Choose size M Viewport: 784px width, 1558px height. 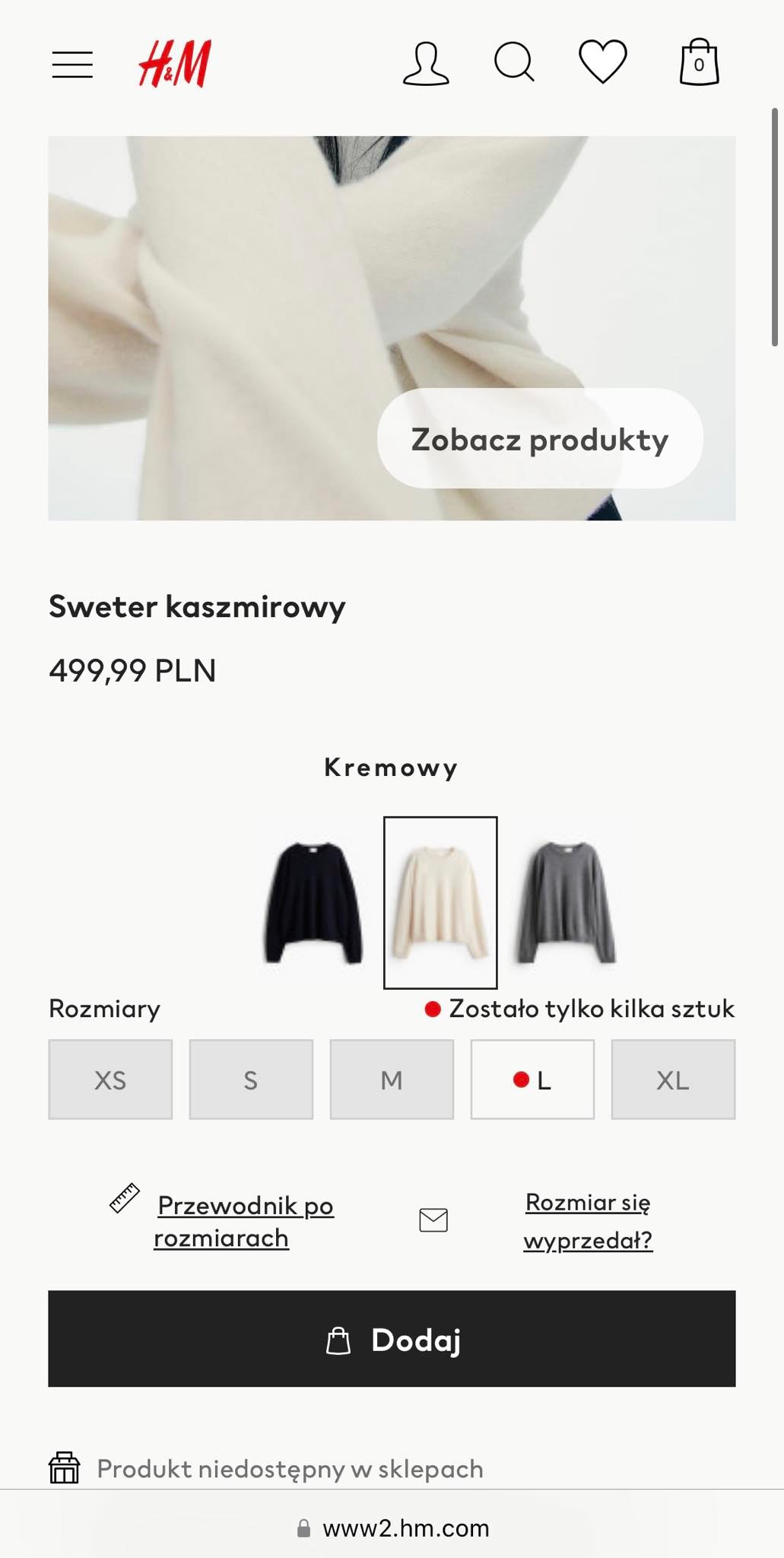click(x=392, y=1079)
